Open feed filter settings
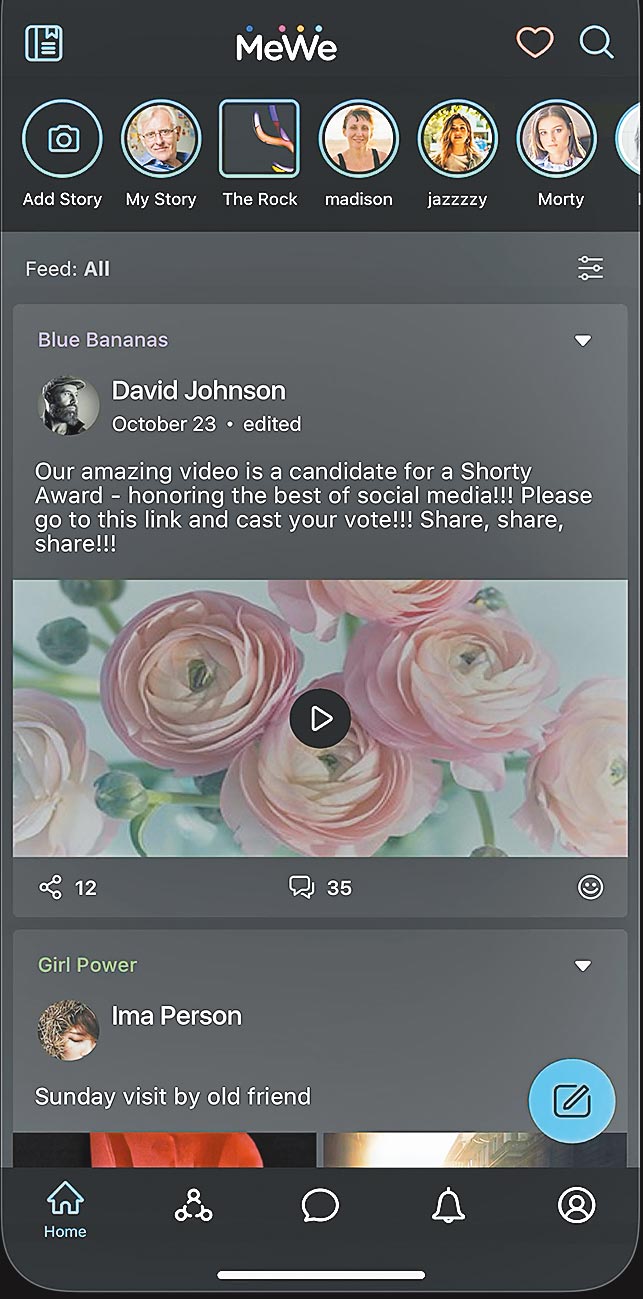The width and height of the screenshot is (643, 1299). [x=590, y=268]
